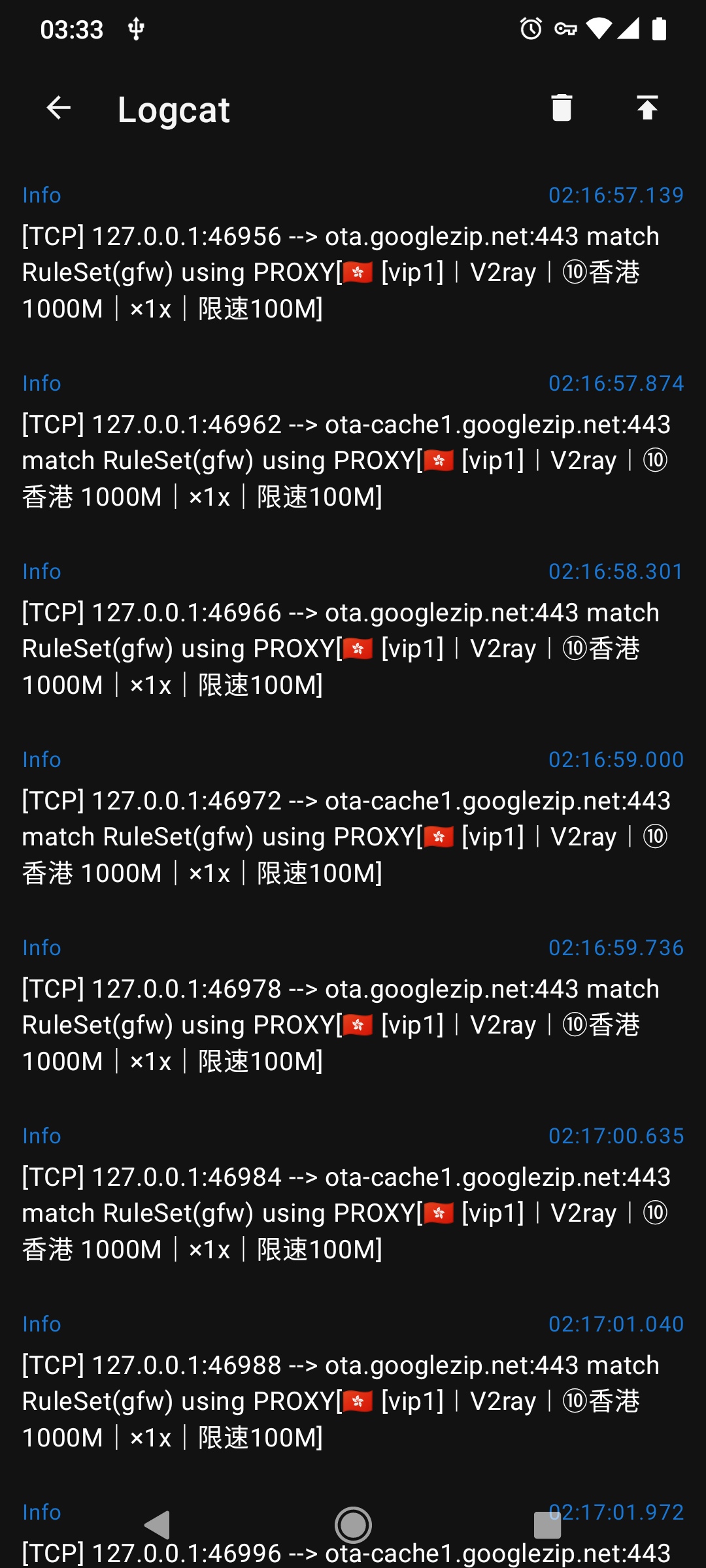Select the Info label of first log entry
Viewport: 706px width, 1568px height.
(x=41, y=195)
